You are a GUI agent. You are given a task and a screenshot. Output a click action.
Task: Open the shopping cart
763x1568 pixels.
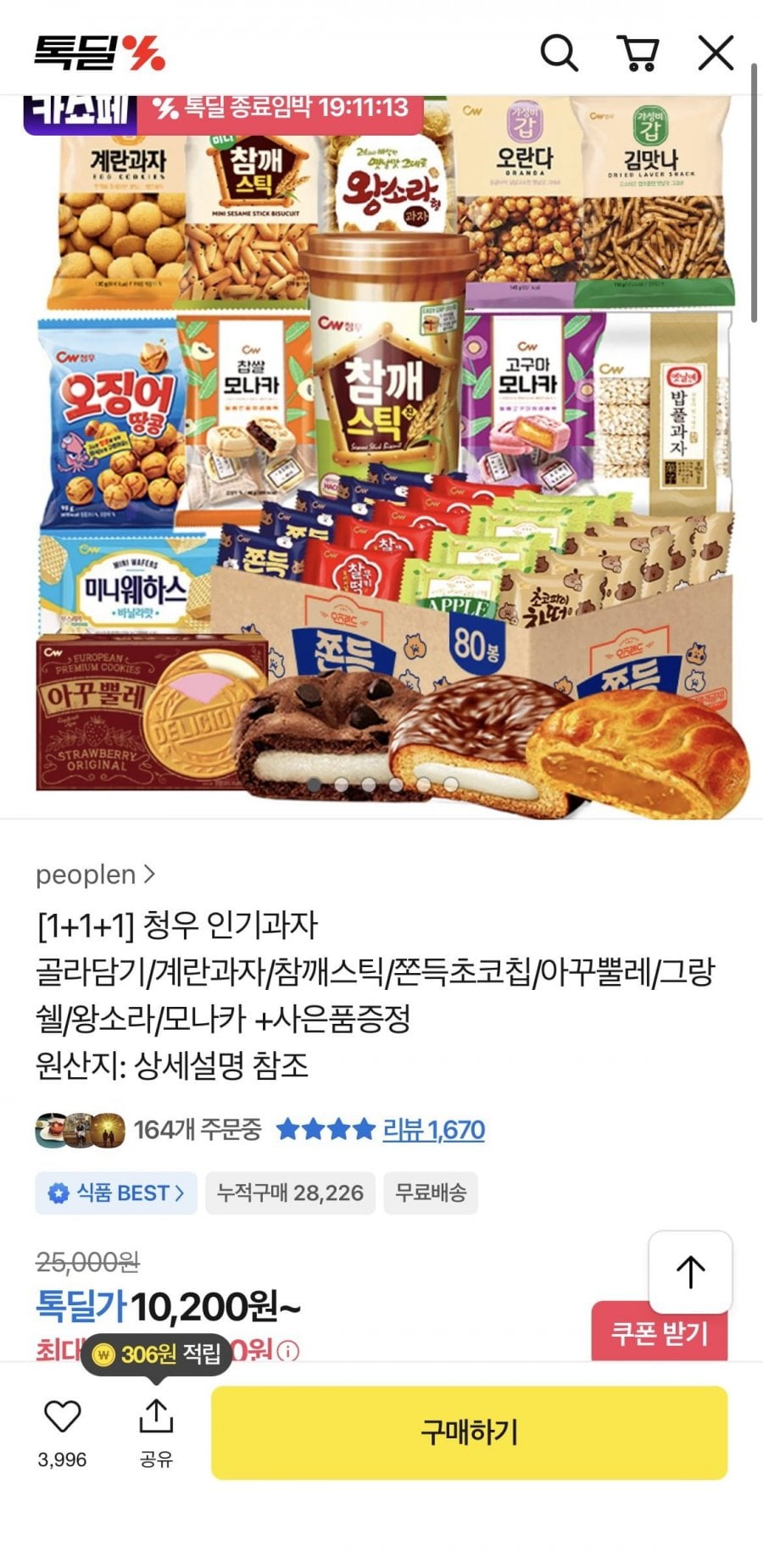(638, 53)
